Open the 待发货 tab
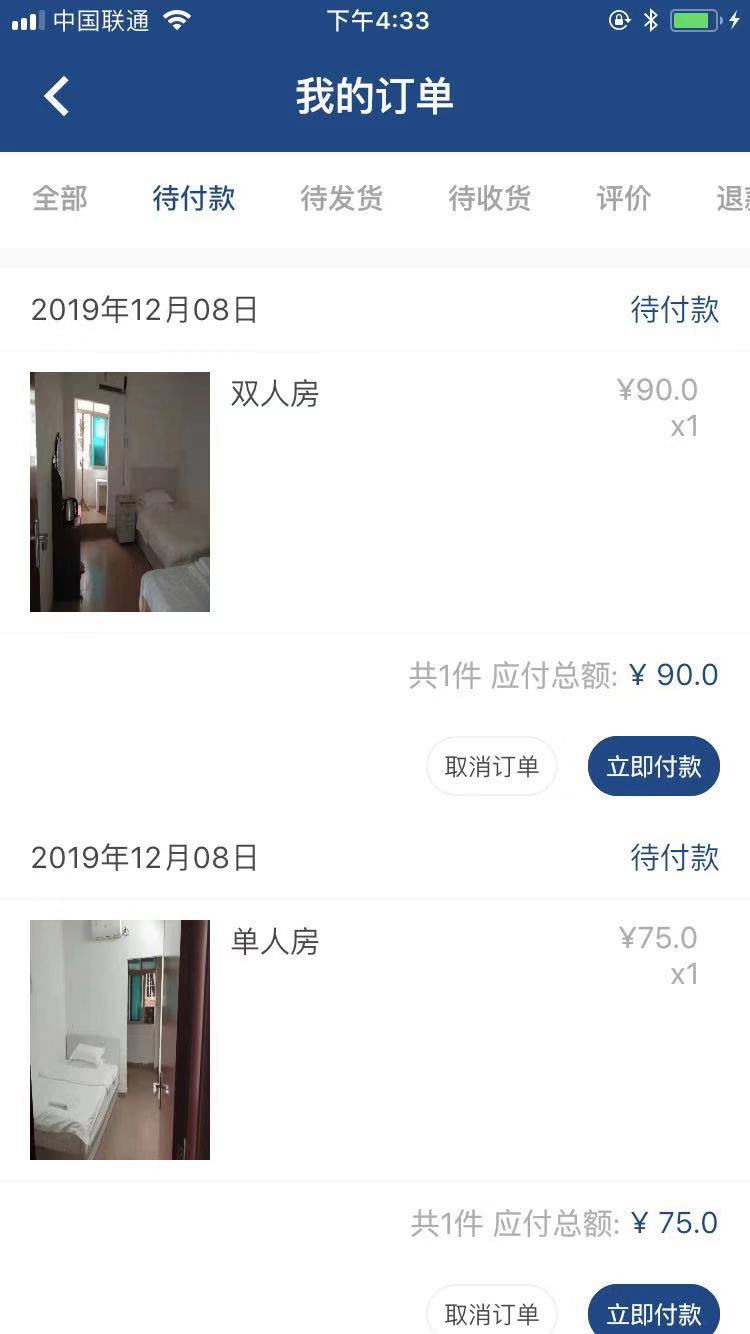 [342, 198]
